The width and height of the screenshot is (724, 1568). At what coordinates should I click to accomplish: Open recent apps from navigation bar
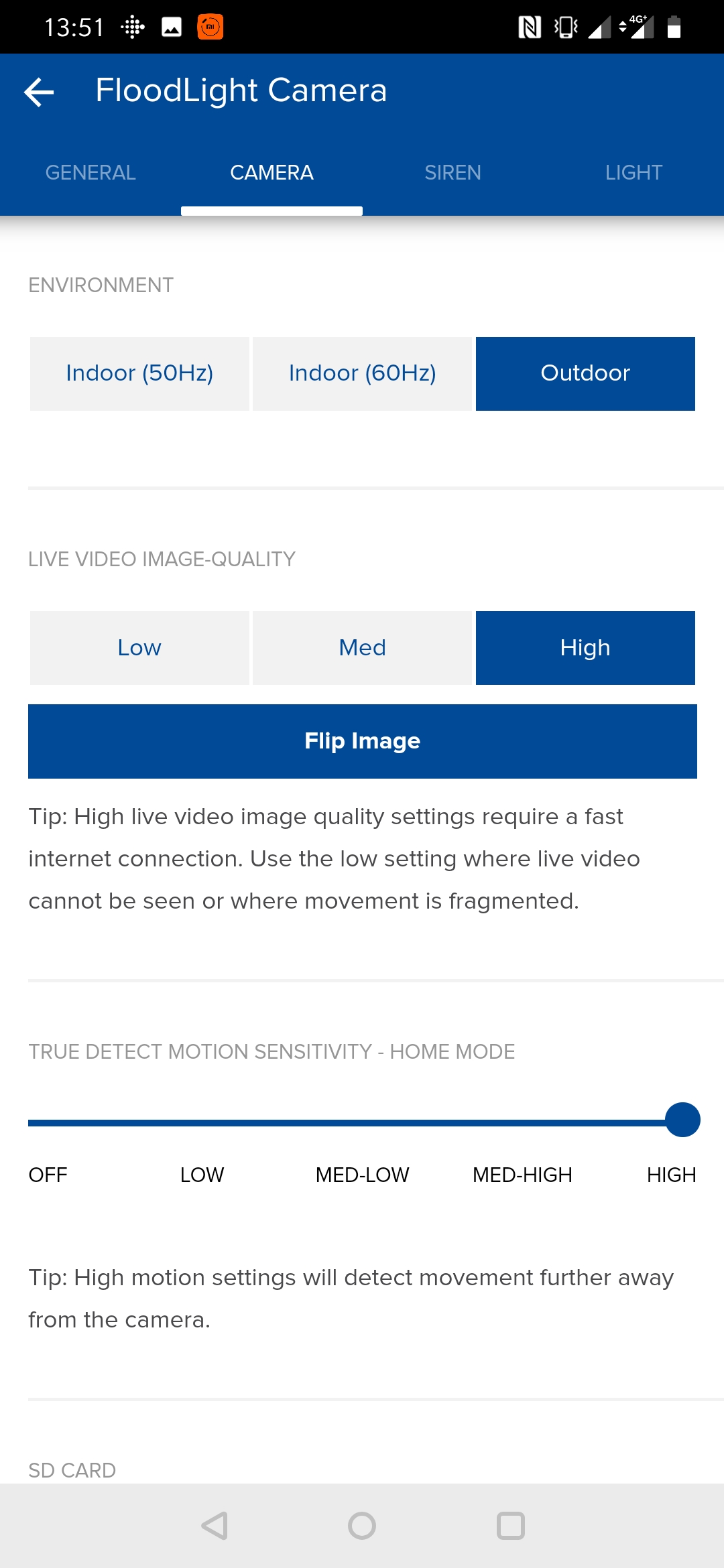(510, 1526)
